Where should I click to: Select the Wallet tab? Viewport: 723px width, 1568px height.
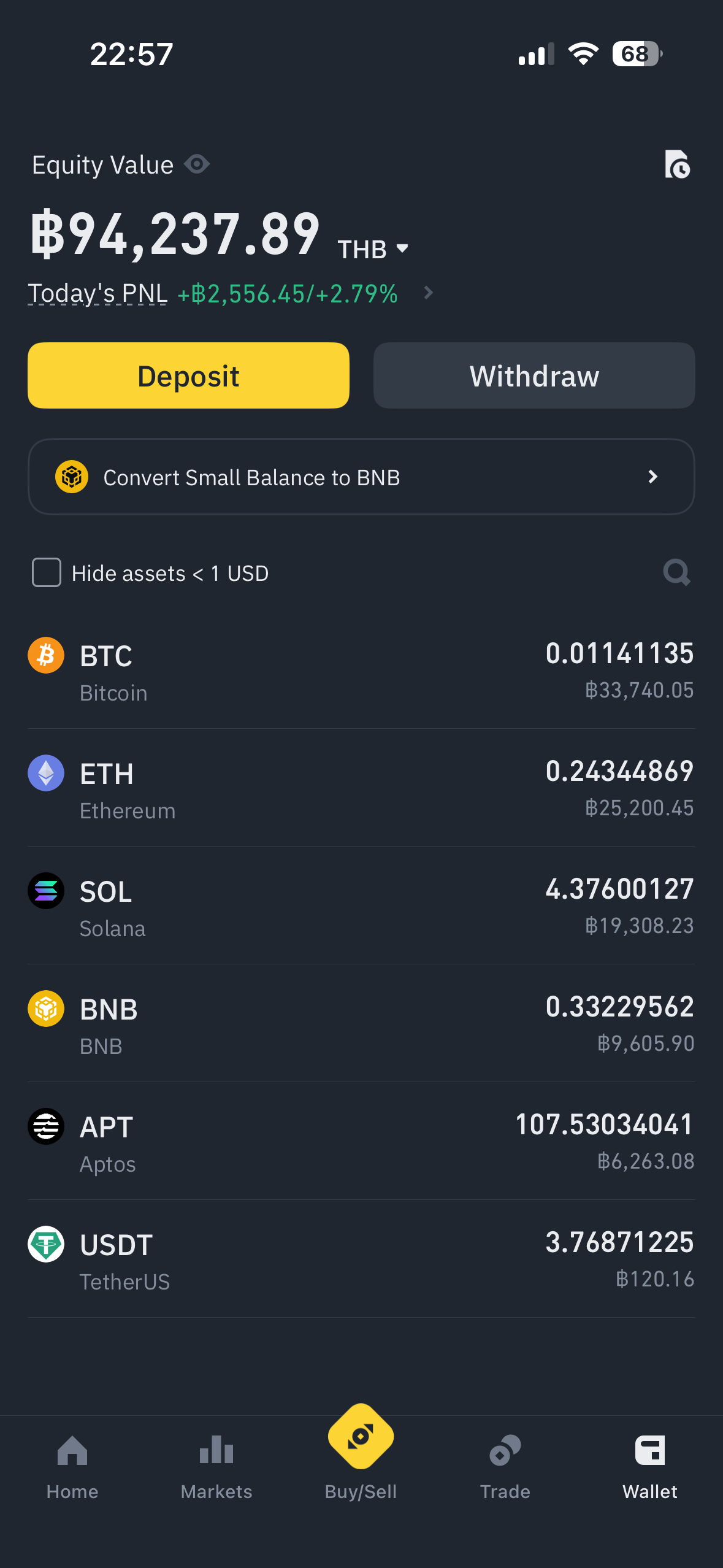coord(649,1466)
